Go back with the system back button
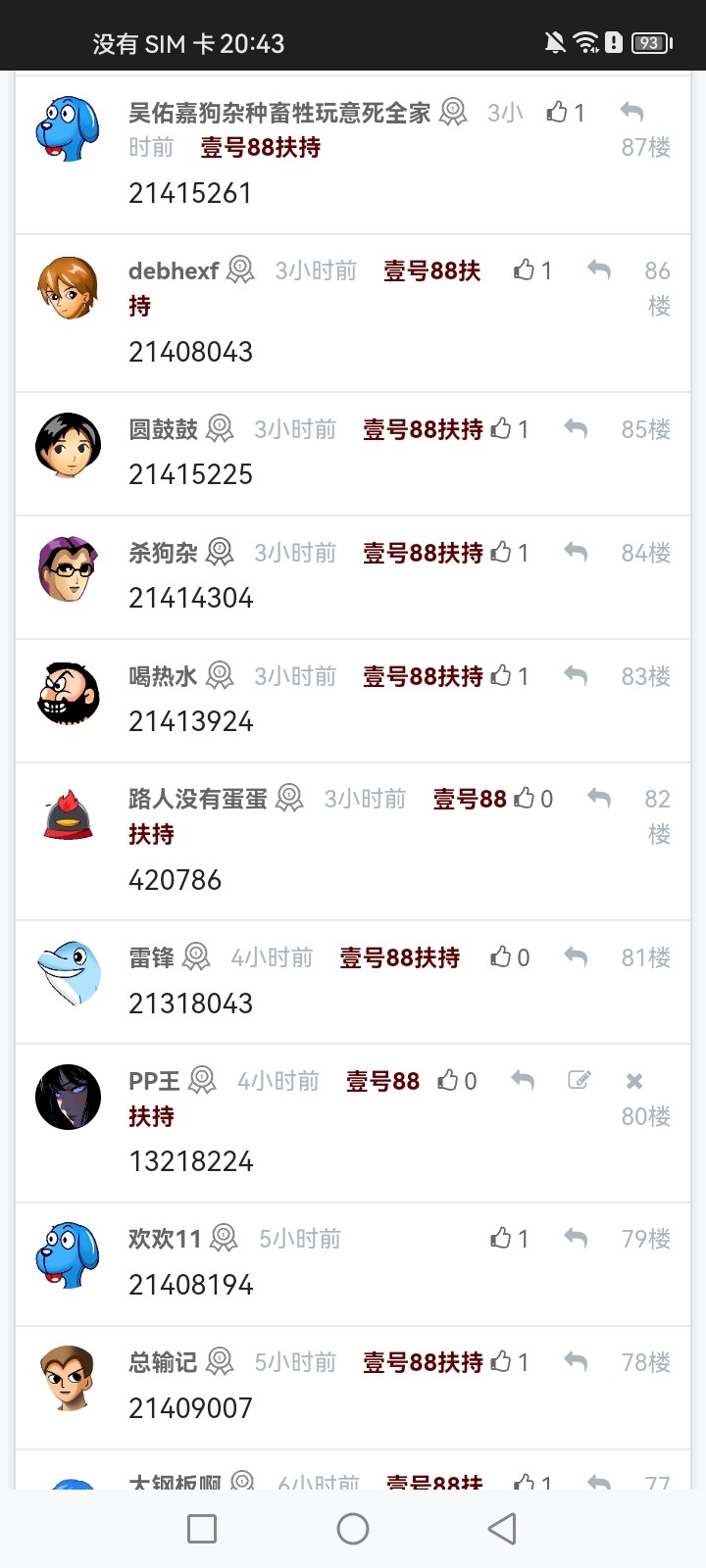Viewport: 706px width, 1568px height. (502, 1529)
